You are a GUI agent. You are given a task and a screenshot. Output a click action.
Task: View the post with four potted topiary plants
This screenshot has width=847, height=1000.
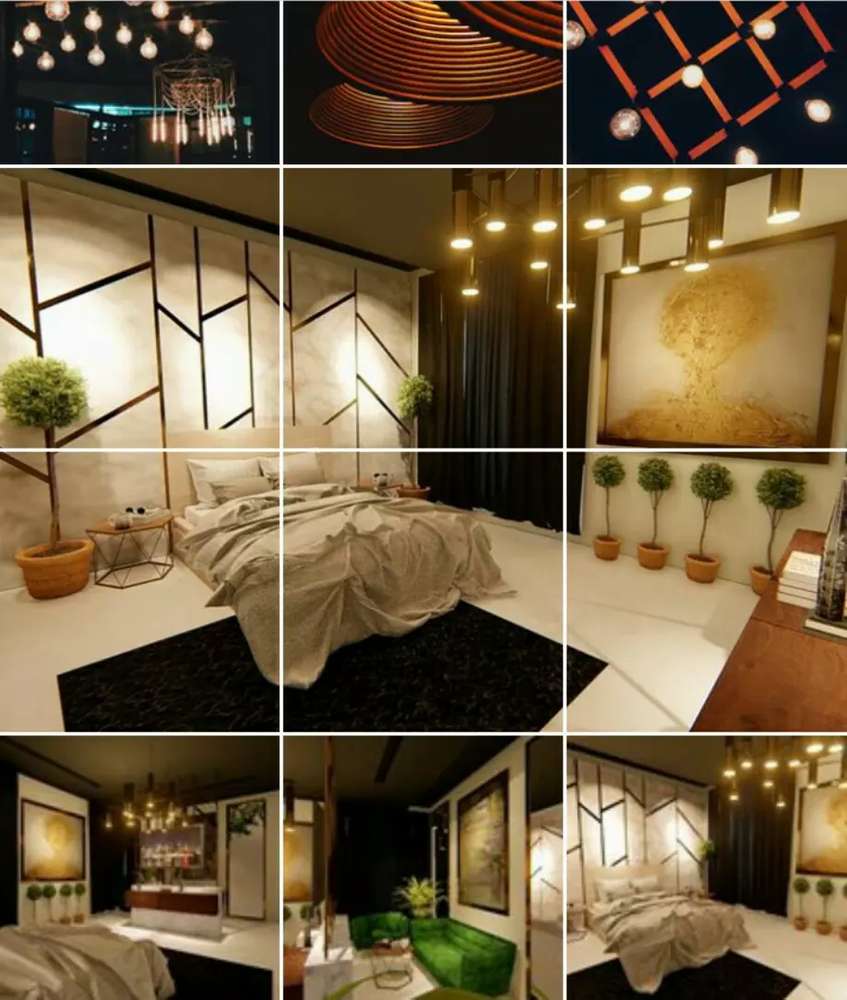(706, 591)
